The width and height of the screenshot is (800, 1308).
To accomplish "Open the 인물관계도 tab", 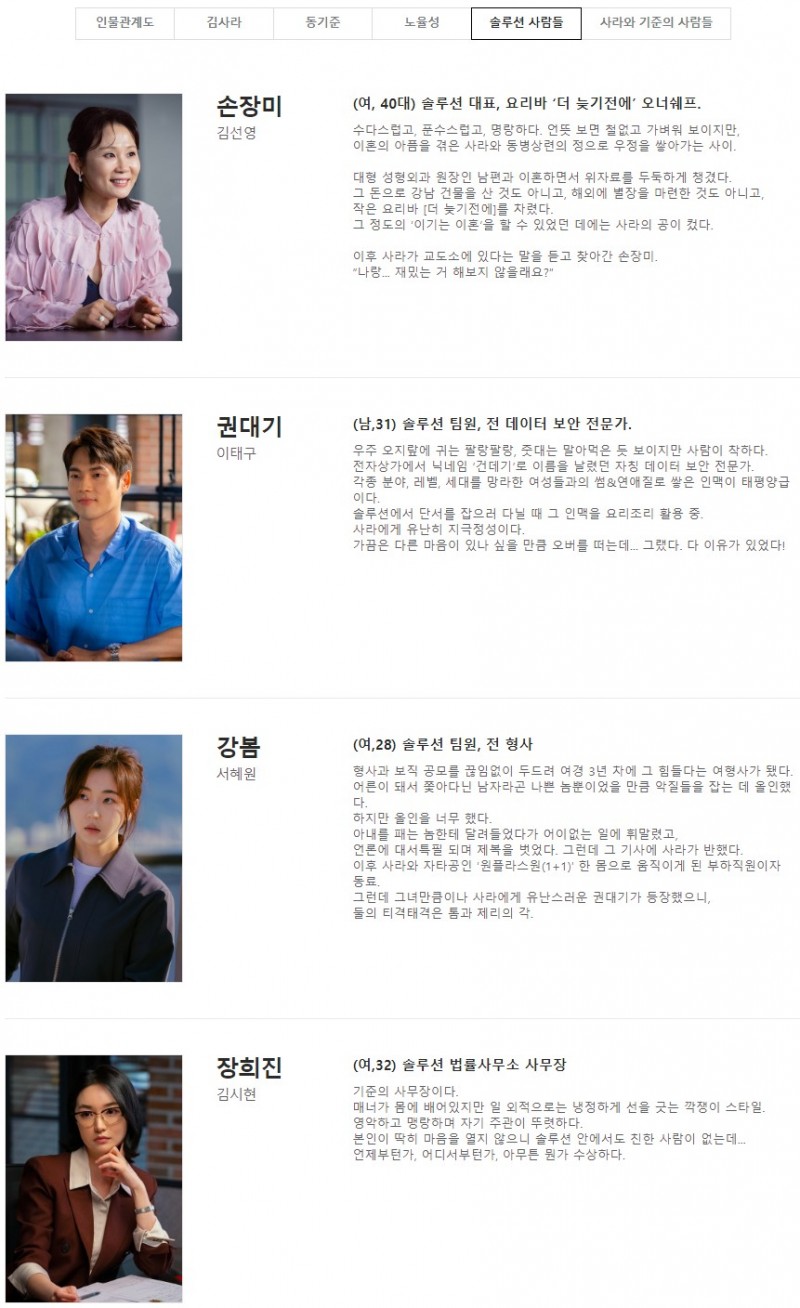I will (125, 23).
